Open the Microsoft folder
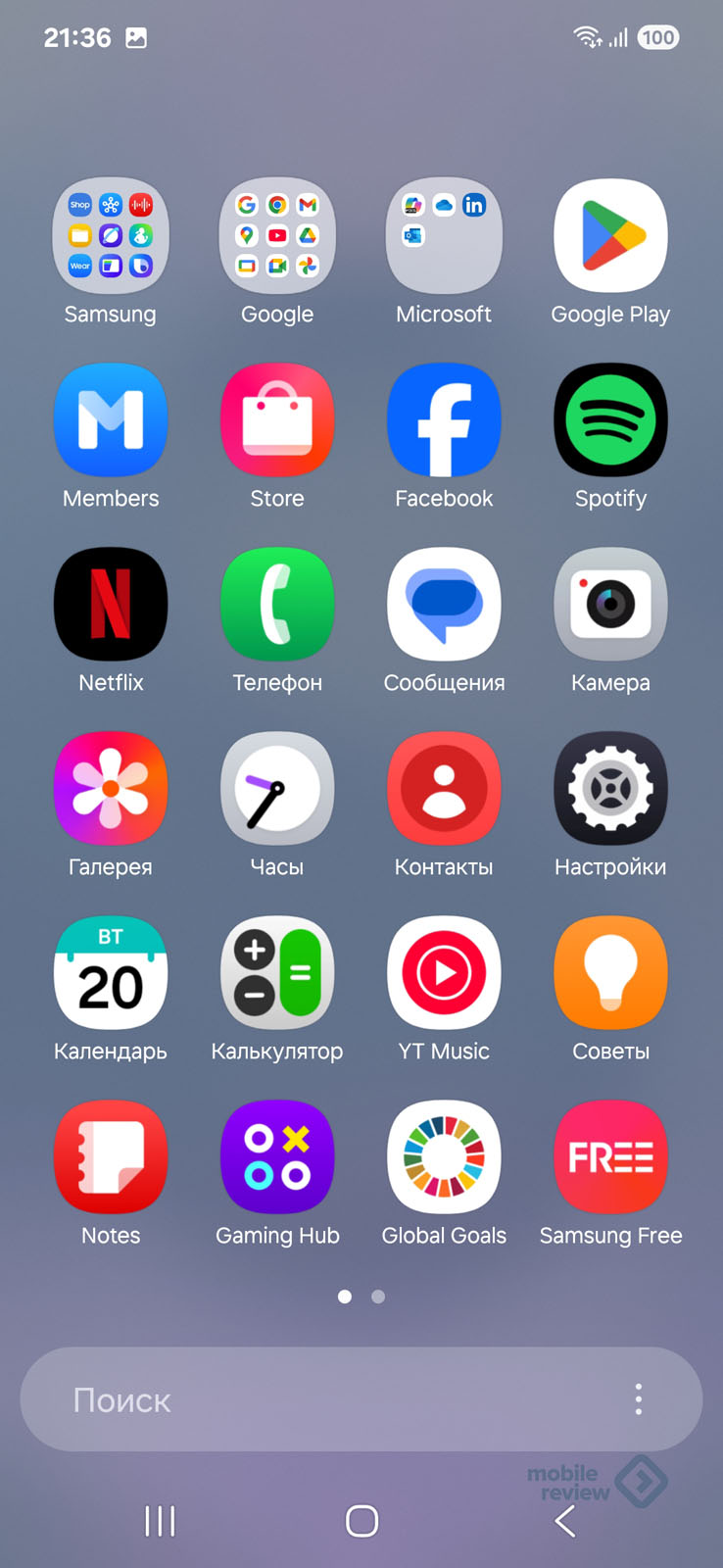 click(x=444, y=236)
